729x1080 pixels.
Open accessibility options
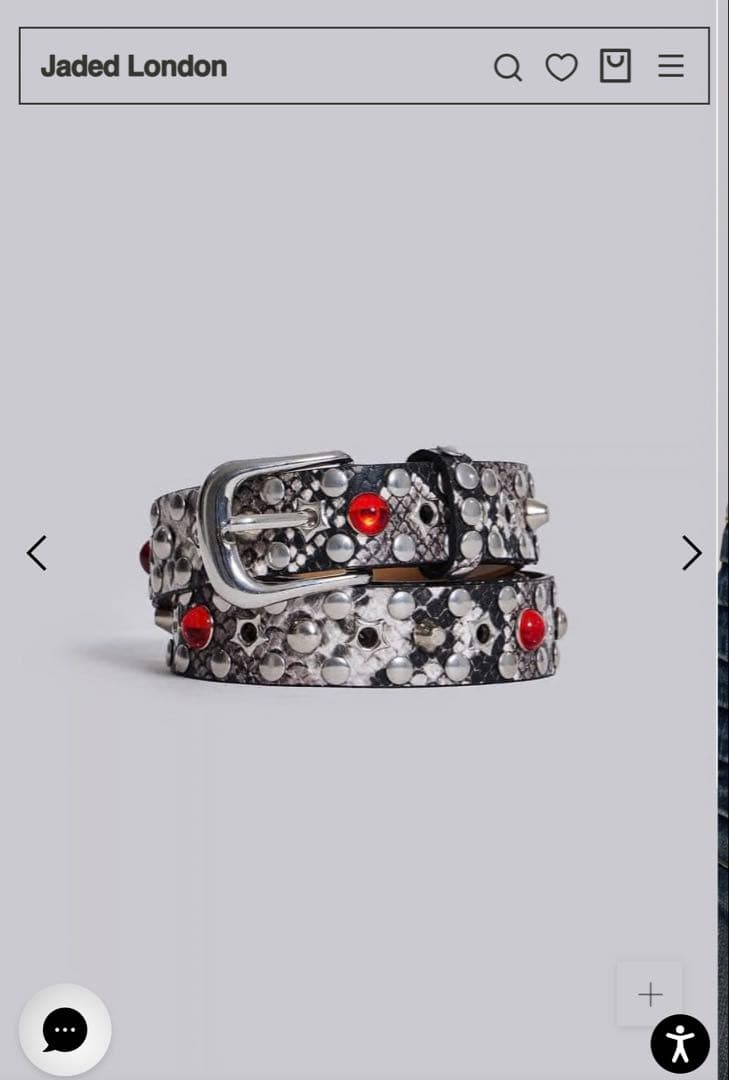pyautogui.click(x=680, y=1044)
